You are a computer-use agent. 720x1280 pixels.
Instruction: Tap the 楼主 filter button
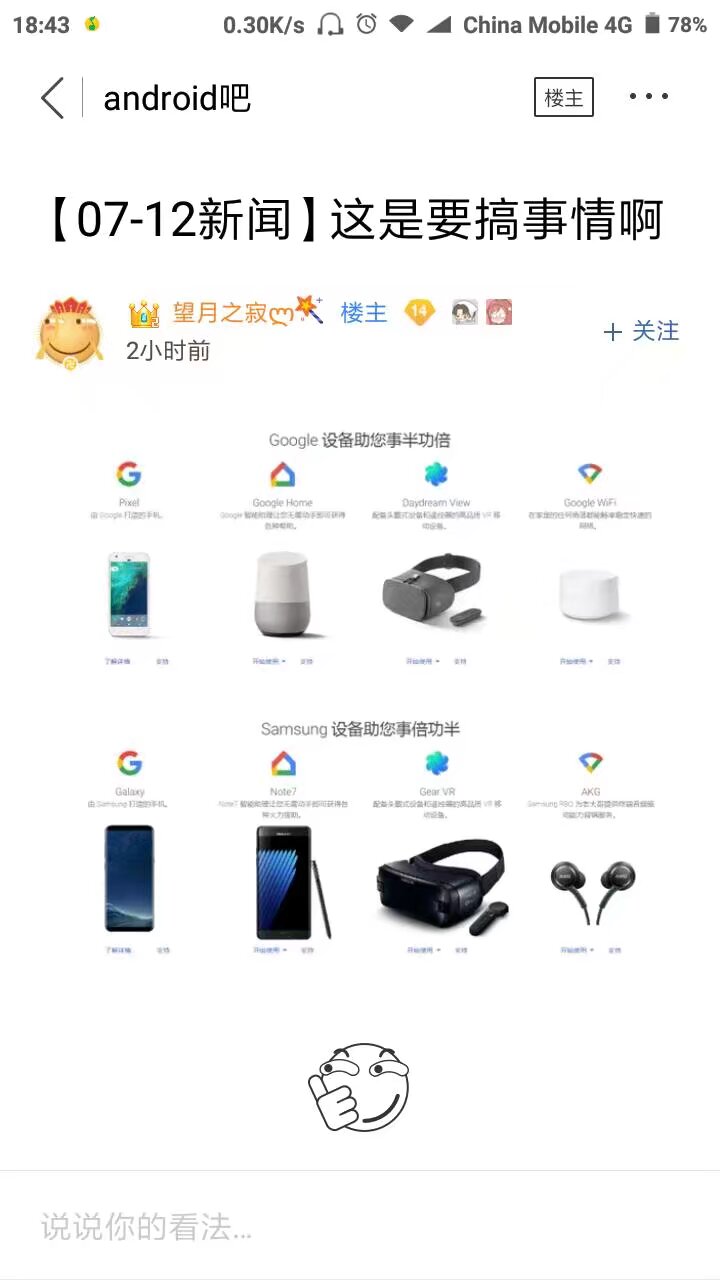(x=563, y=98)
